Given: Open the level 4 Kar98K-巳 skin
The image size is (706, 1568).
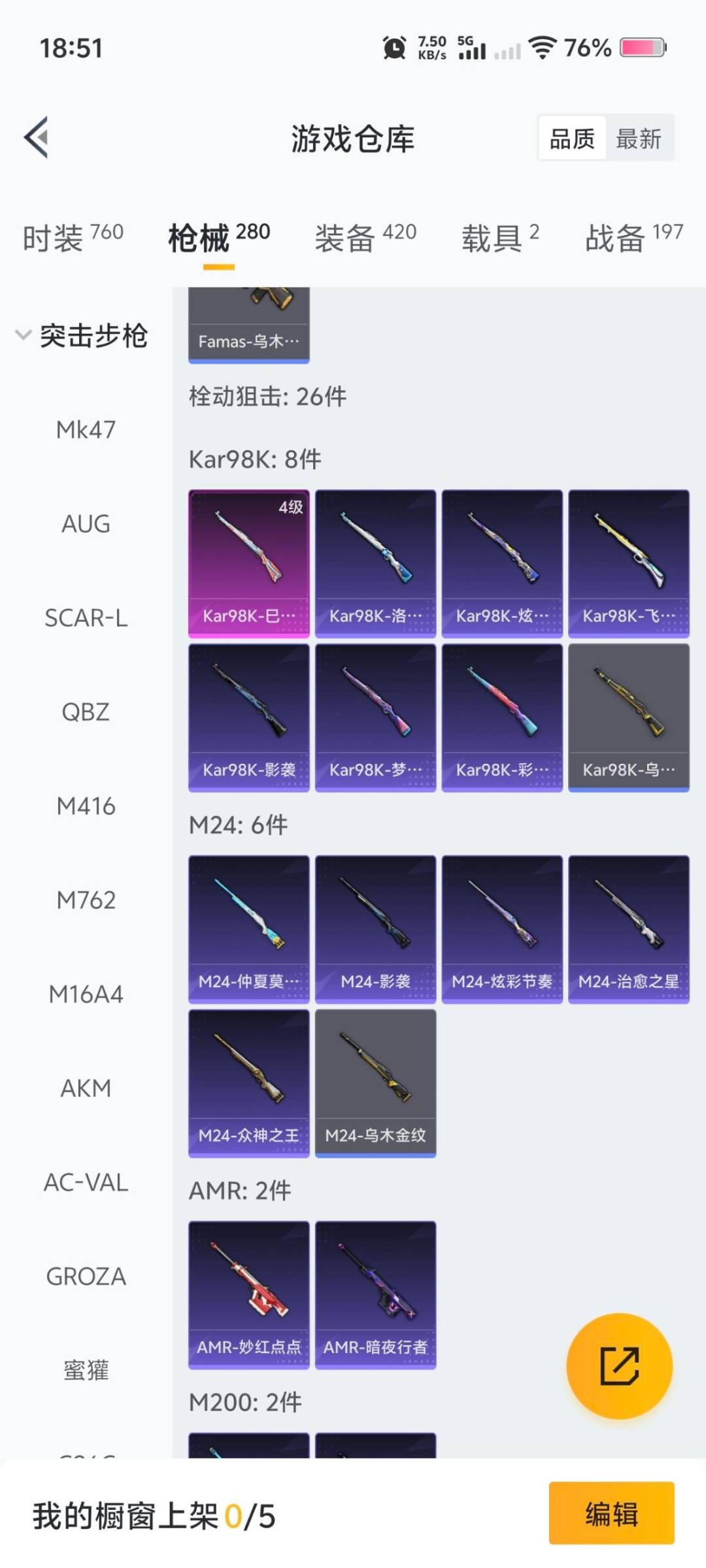Looking at the screenshot, I should tap(249, 563).
